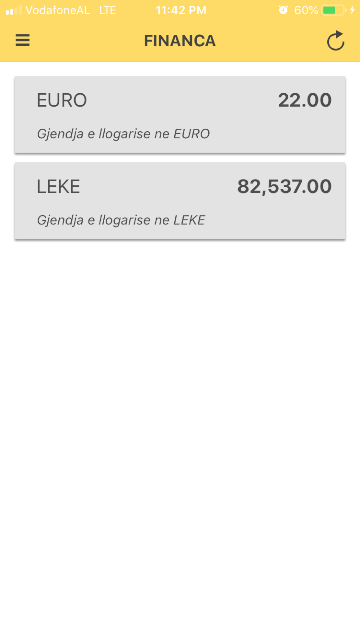Image resolution: width=360 pixels, height=640 pixels.
Task: Open the hamburger drawer menu
Action: (x=23, y=40)
